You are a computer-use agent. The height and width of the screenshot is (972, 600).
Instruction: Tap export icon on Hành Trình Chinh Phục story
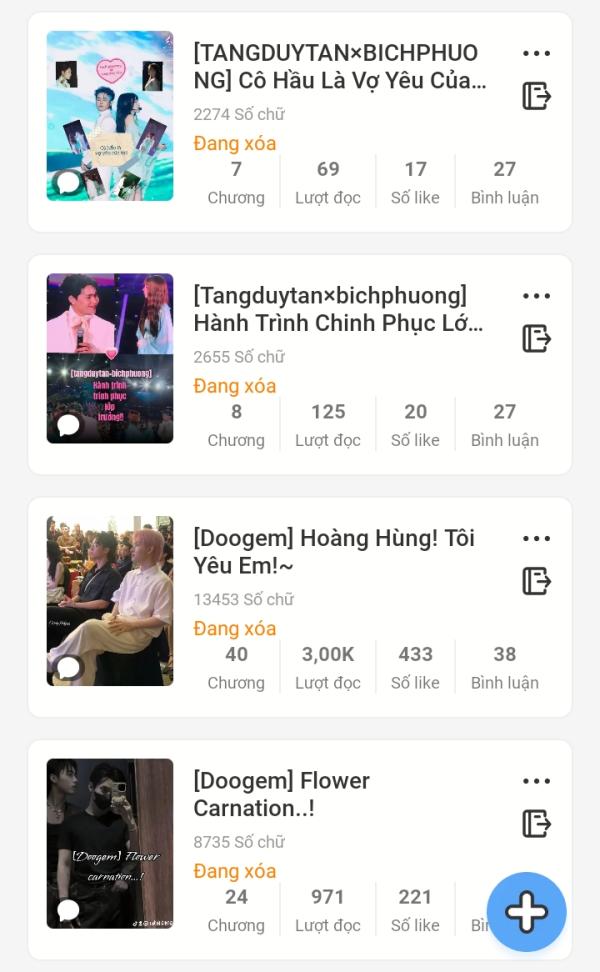click(536, 339)
